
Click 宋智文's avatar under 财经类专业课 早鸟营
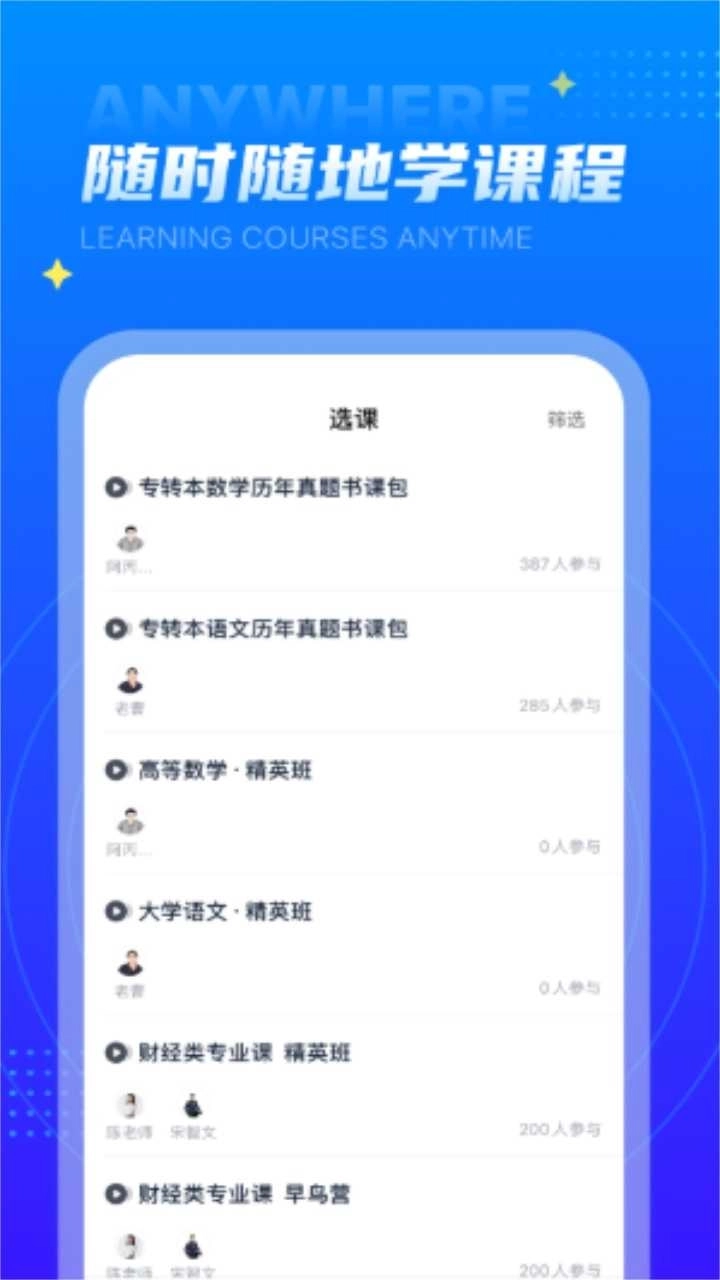[193, 1245]
